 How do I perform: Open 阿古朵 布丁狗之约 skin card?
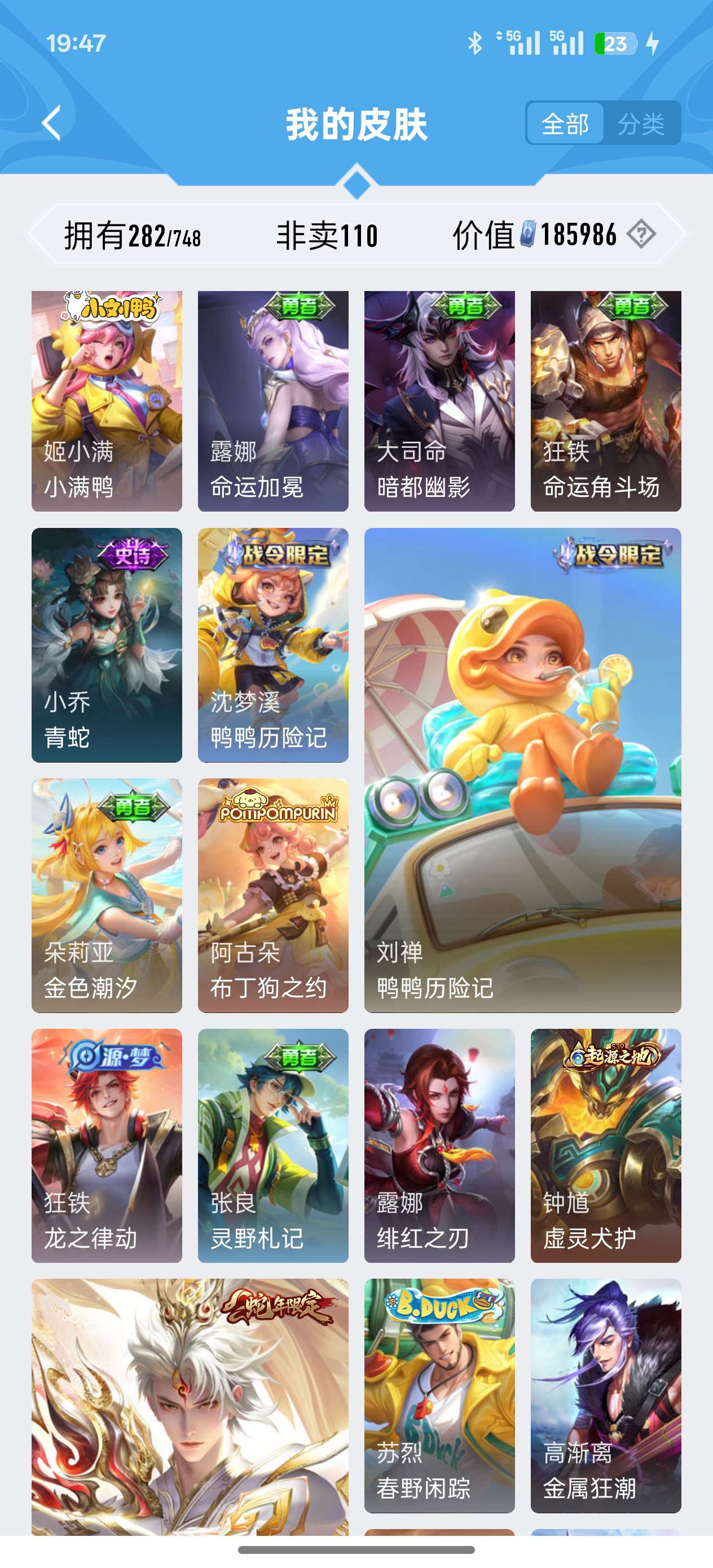coord(273,895)
